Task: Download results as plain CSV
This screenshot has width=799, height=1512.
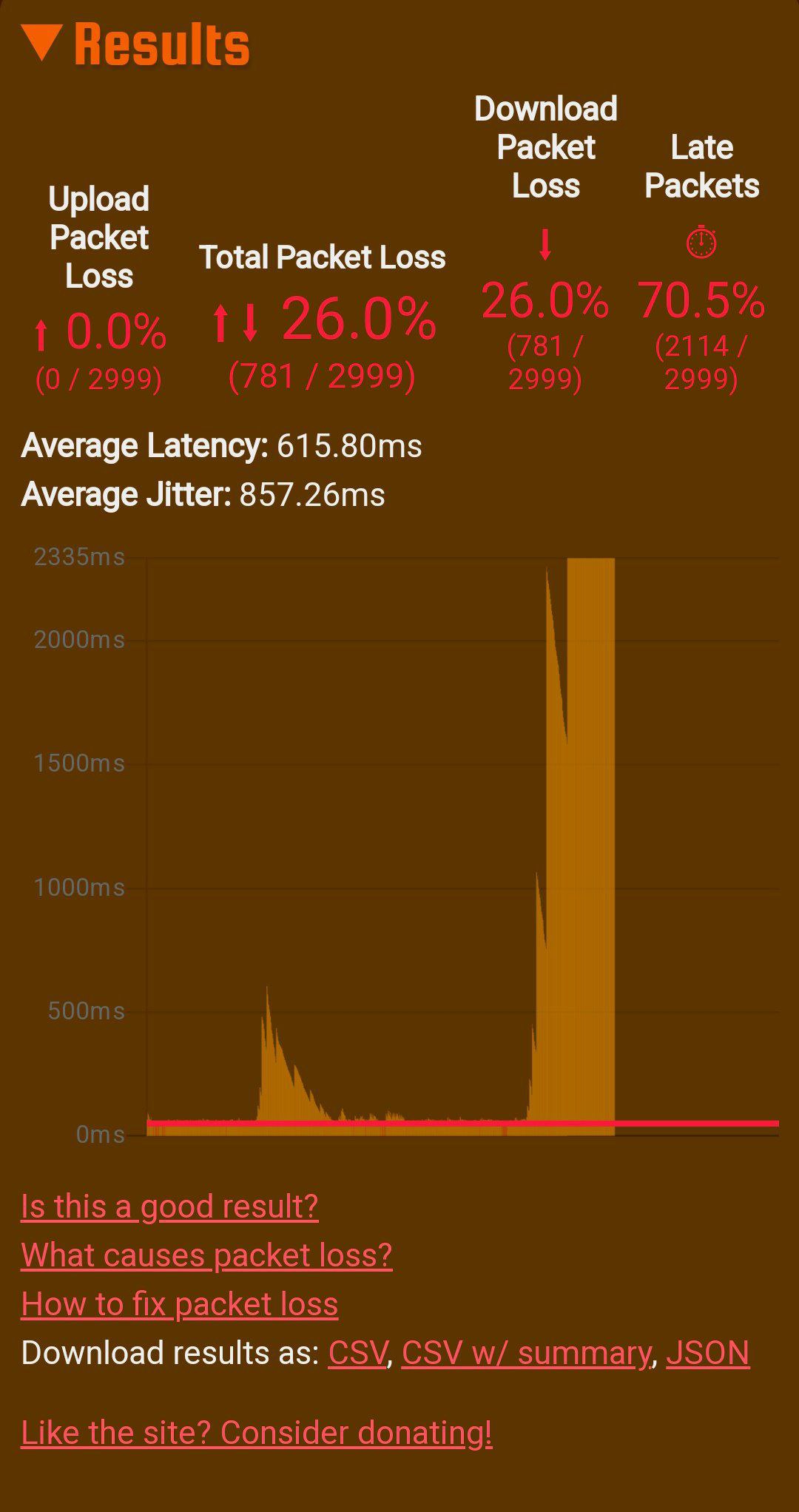Action: point(357,1353)
